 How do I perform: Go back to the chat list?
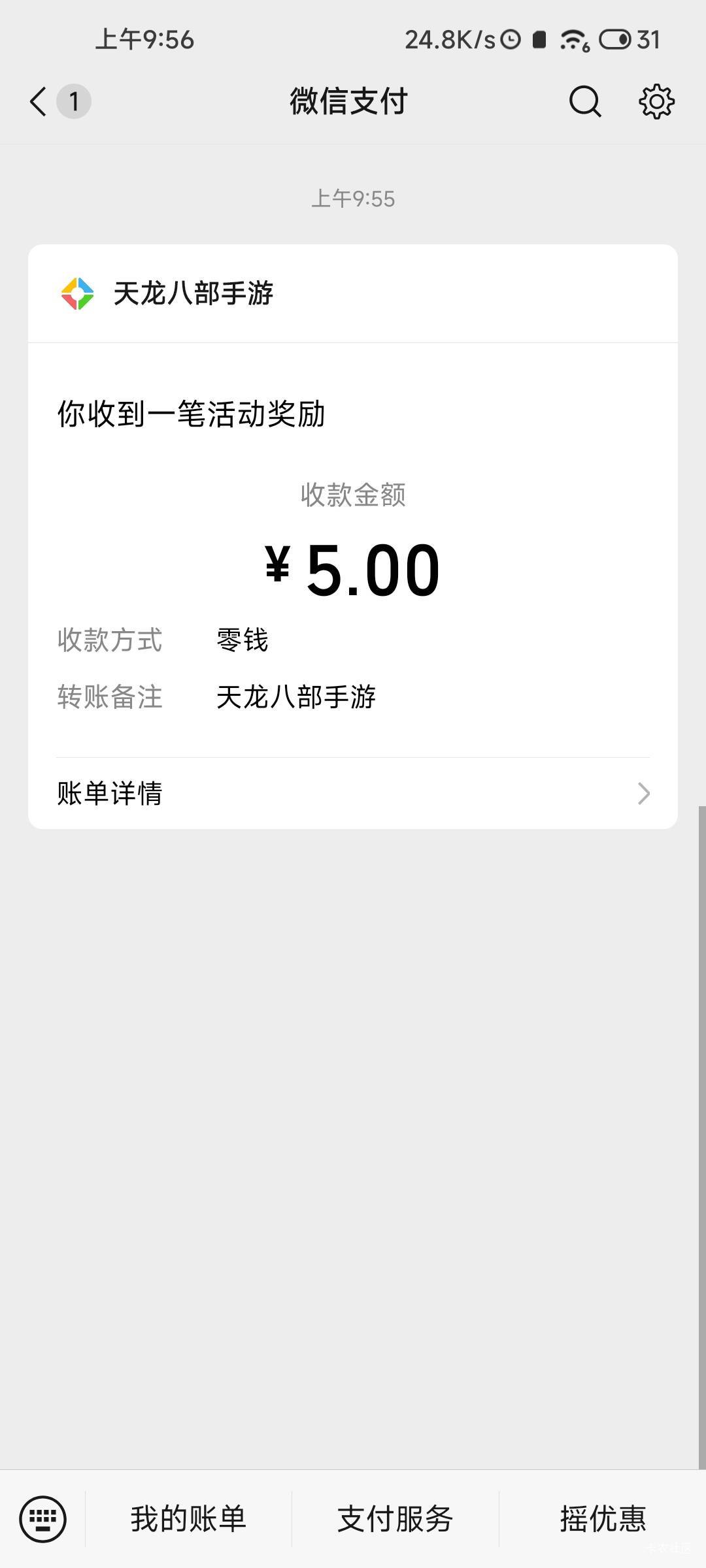point(39,102)
